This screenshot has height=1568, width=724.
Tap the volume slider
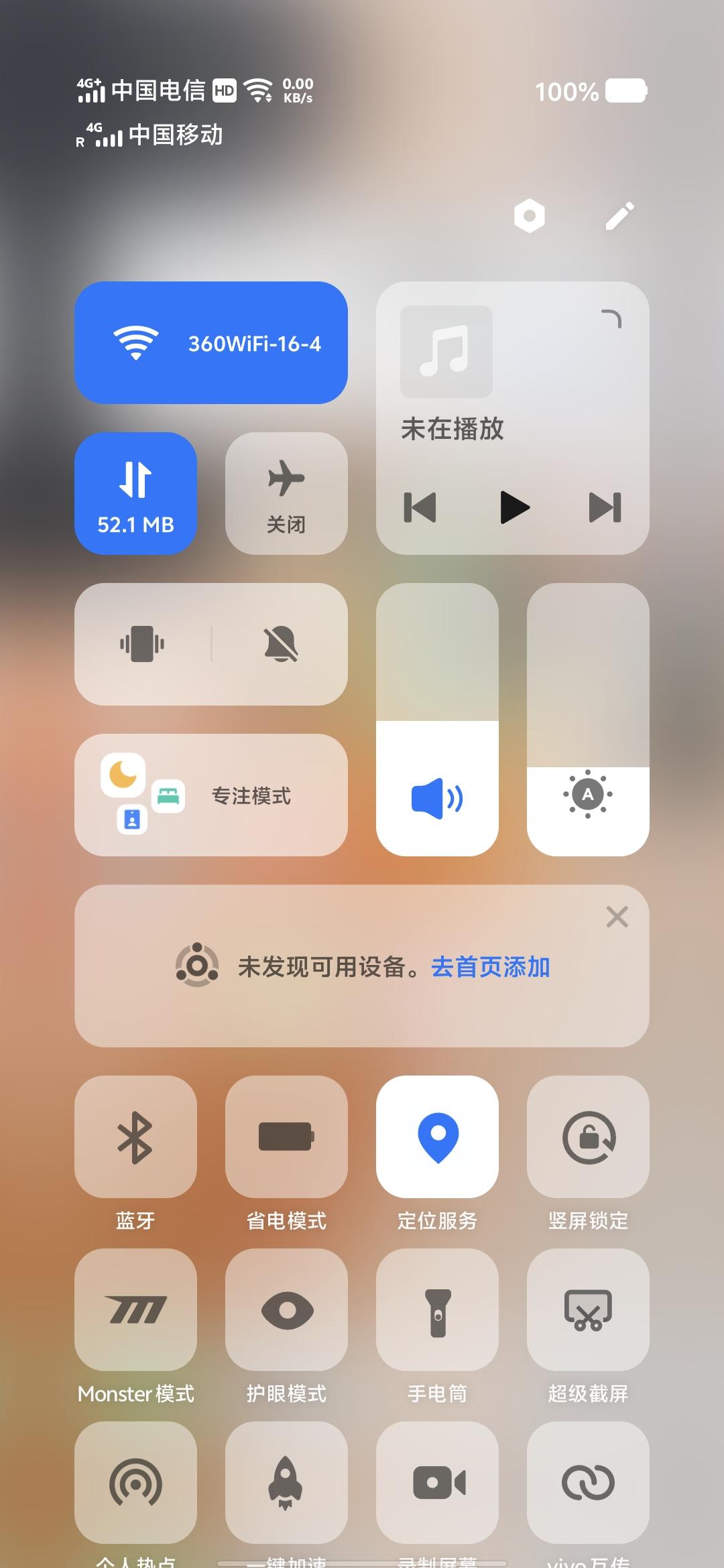click(437, 719)
